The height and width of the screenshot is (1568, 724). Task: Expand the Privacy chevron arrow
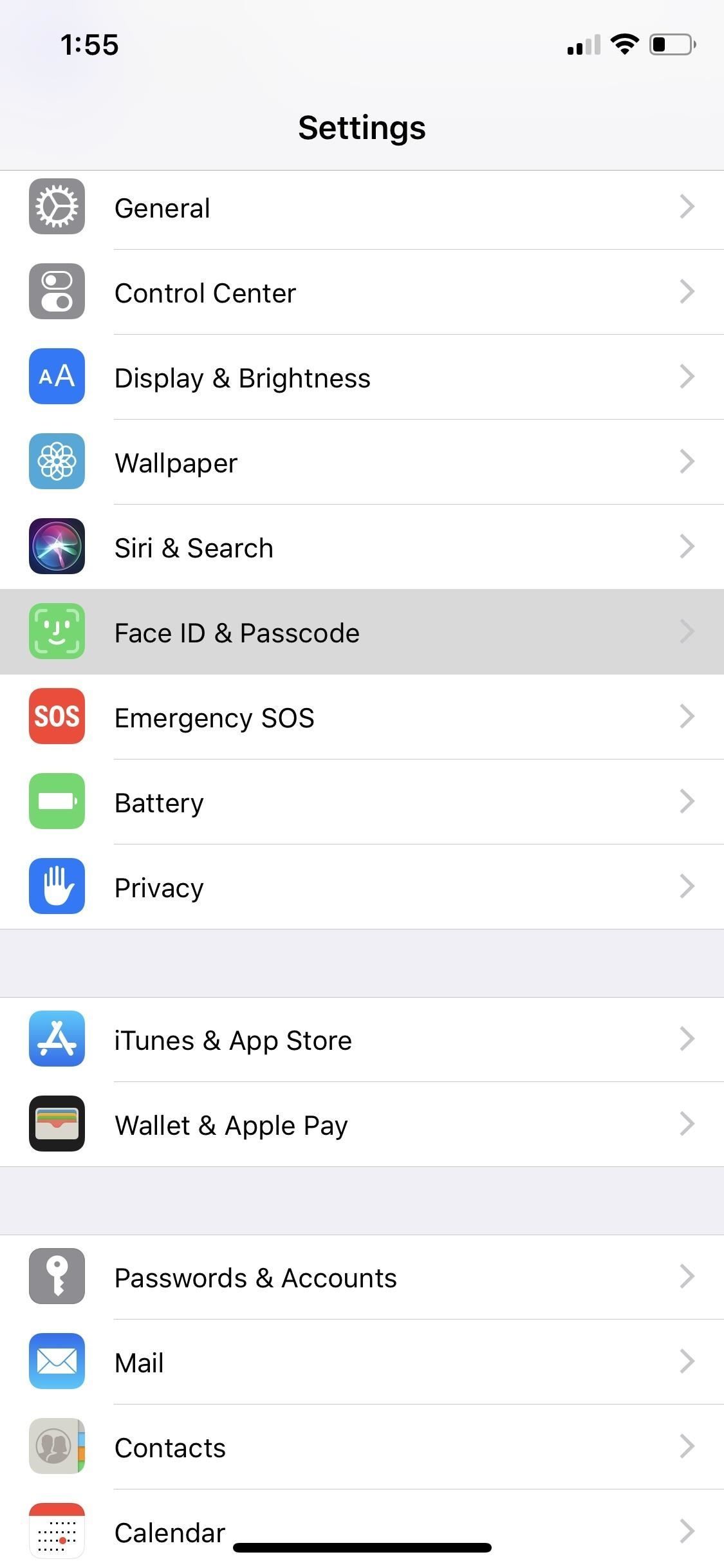[688, 887]
